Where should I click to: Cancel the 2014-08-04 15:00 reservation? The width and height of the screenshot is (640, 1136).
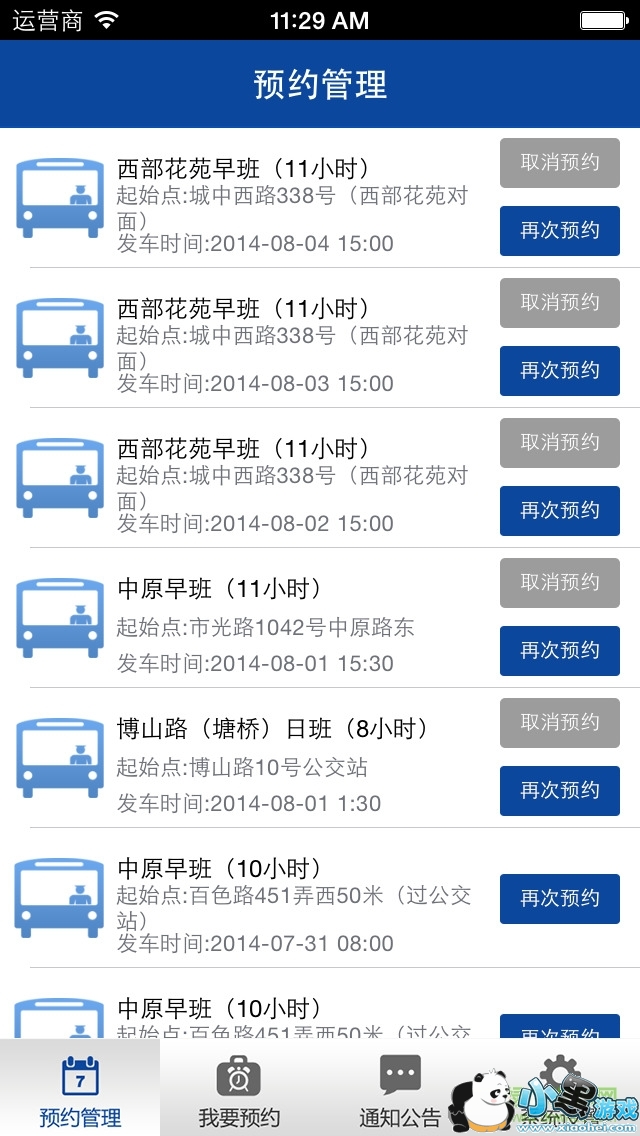559,163
